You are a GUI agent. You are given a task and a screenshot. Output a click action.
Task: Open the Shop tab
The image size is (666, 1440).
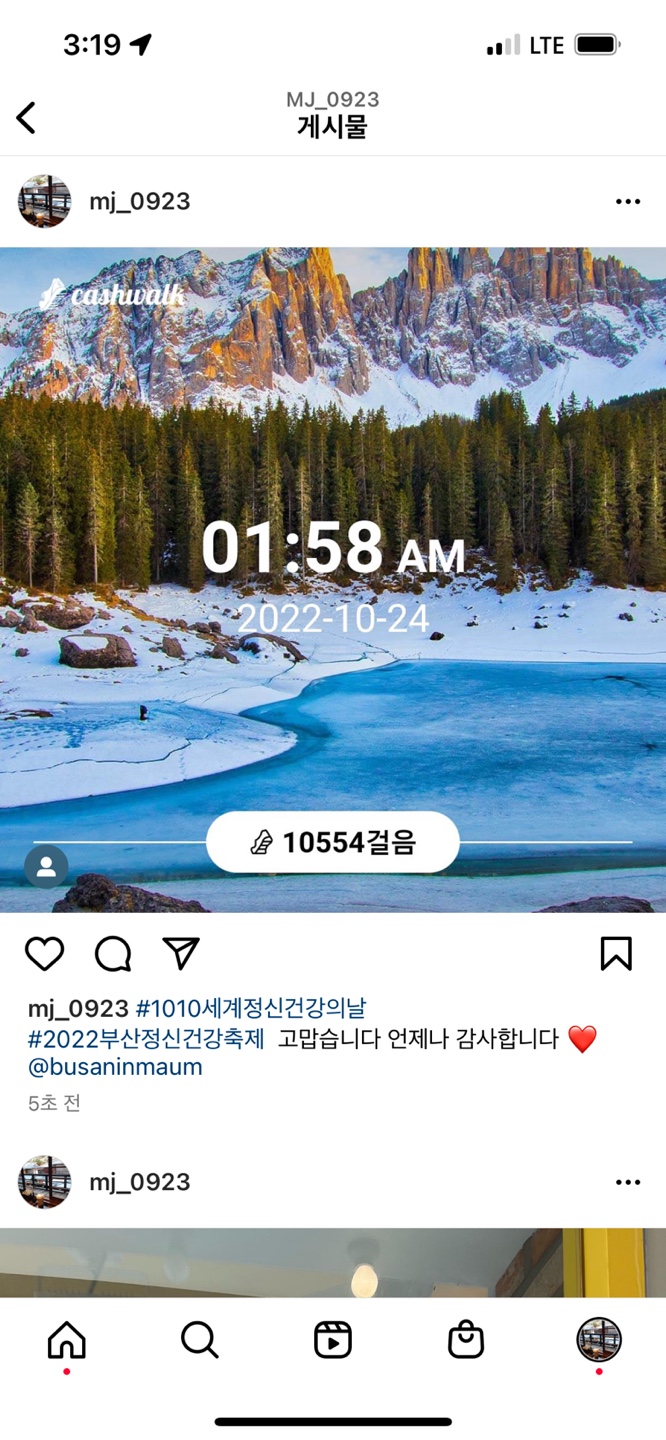click(x=466, y=1340)
